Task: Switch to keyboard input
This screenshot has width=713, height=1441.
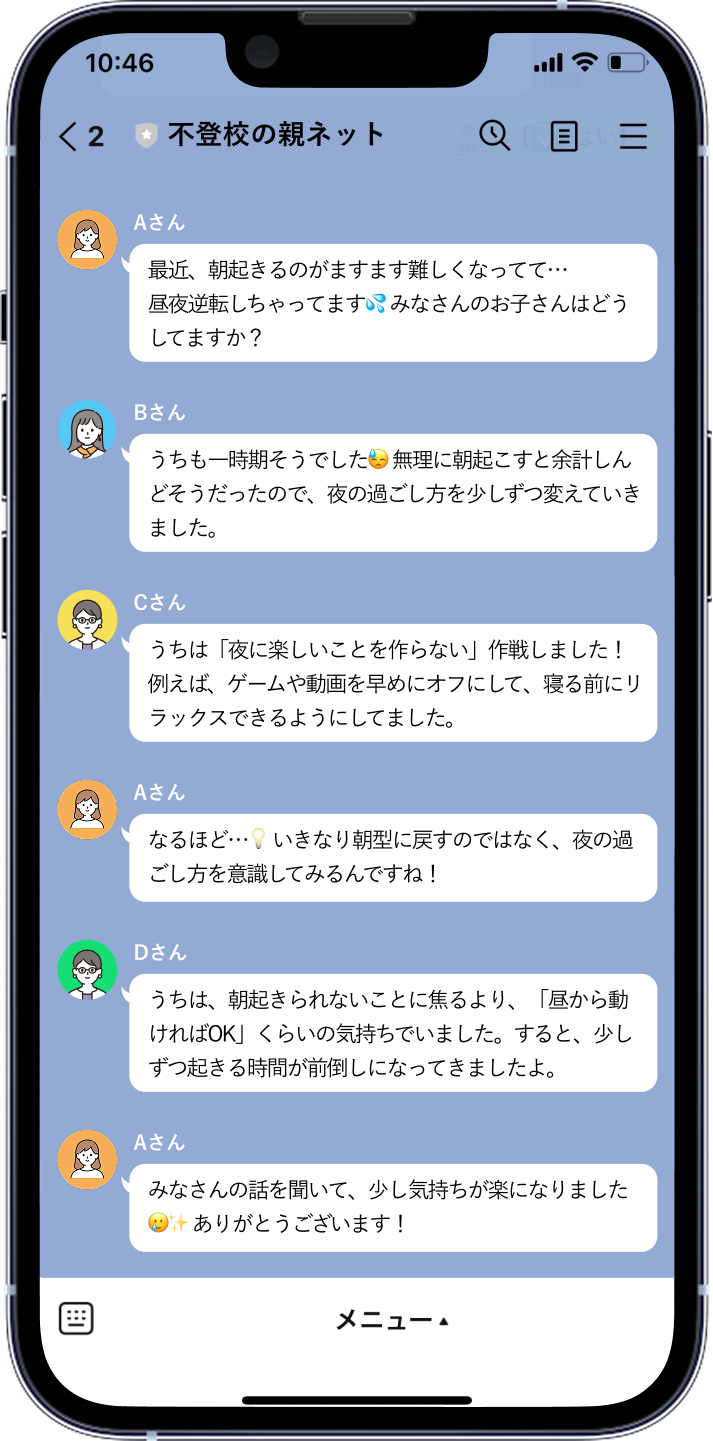Action: click(x=76, y=1318)
